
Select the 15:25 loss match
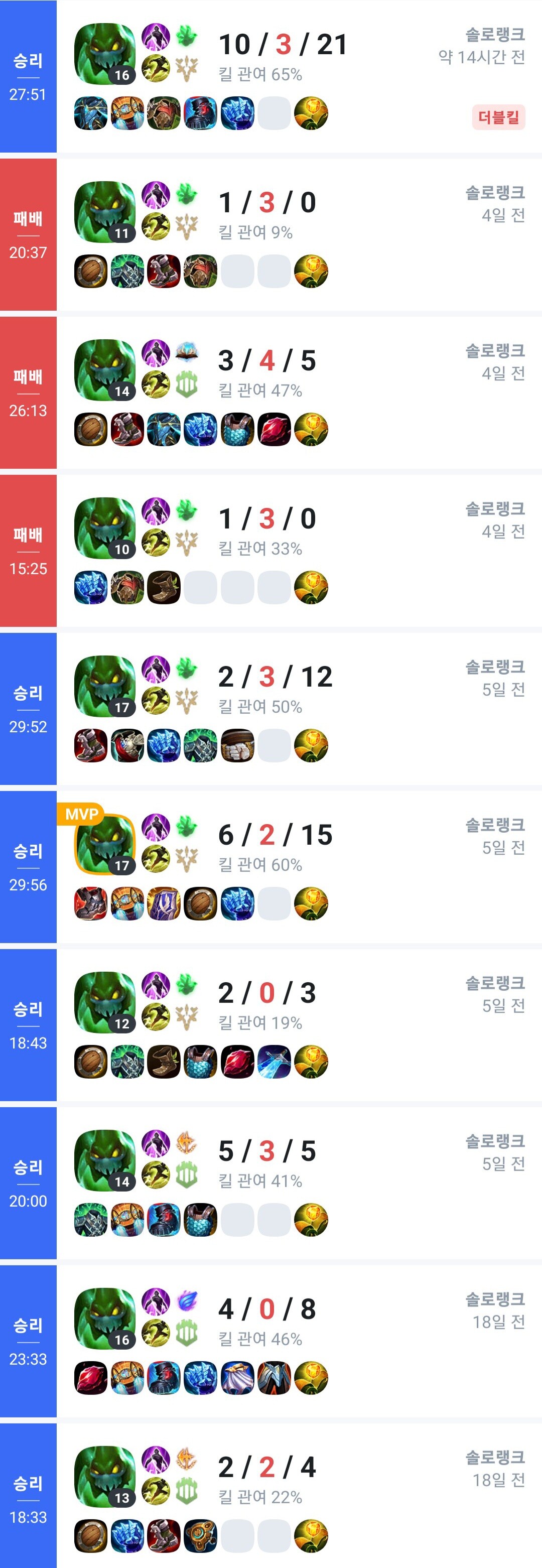[x=283, y=552]
